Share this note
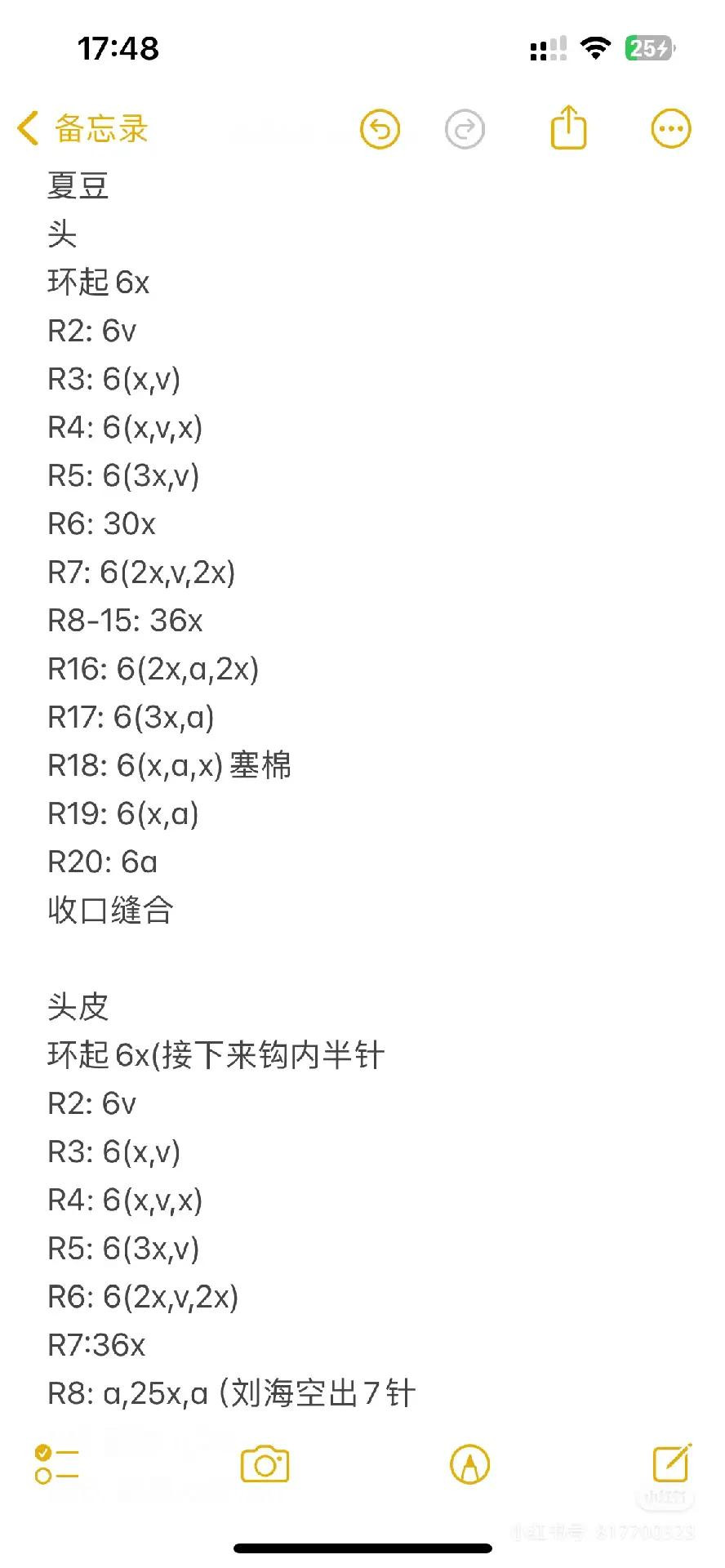725x1568 pixels. pos(568,127)
